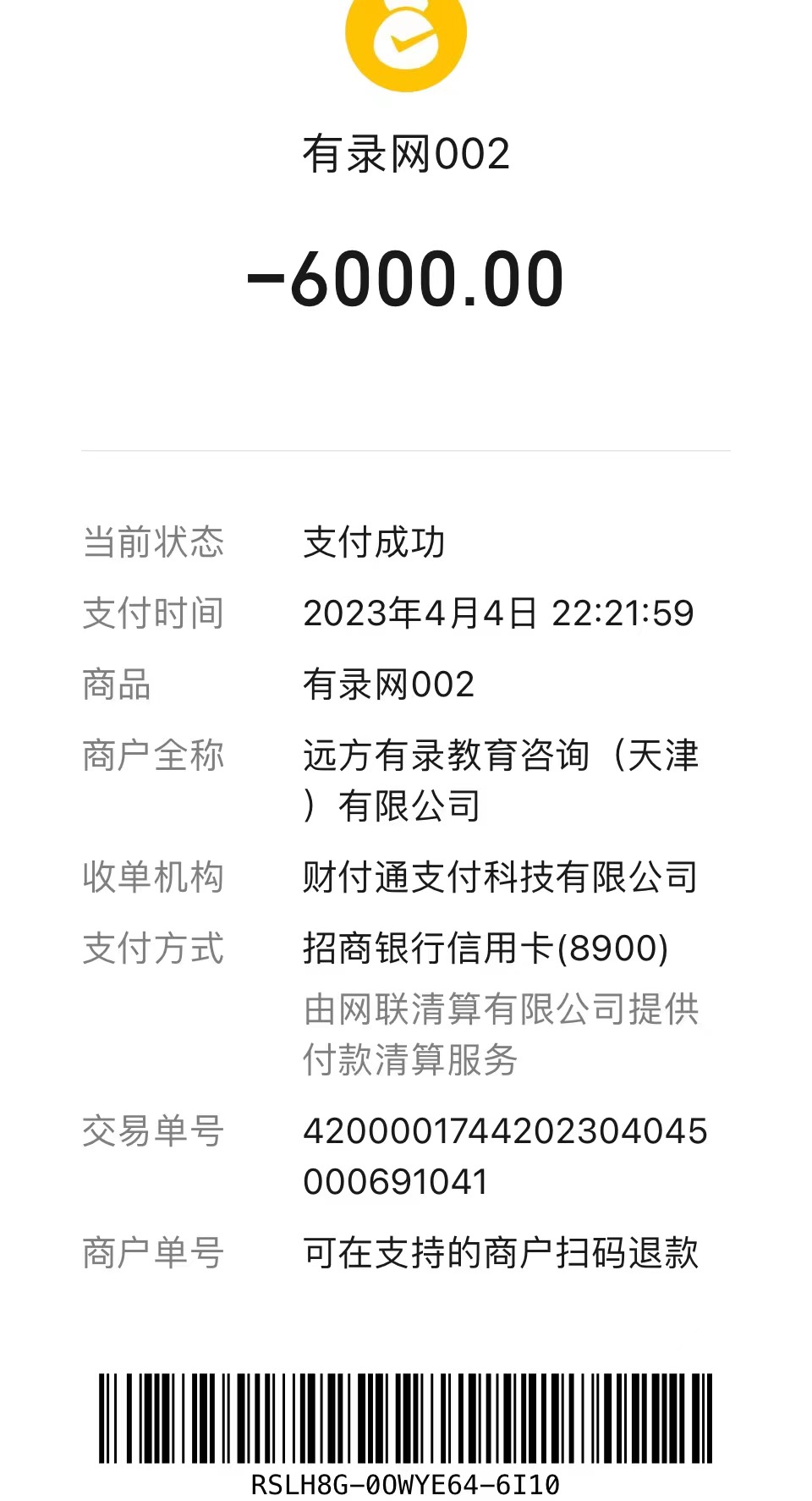Enlarge the merchant order barcode
This screenshot has height=1501, width=812.
coord(405,1419)
